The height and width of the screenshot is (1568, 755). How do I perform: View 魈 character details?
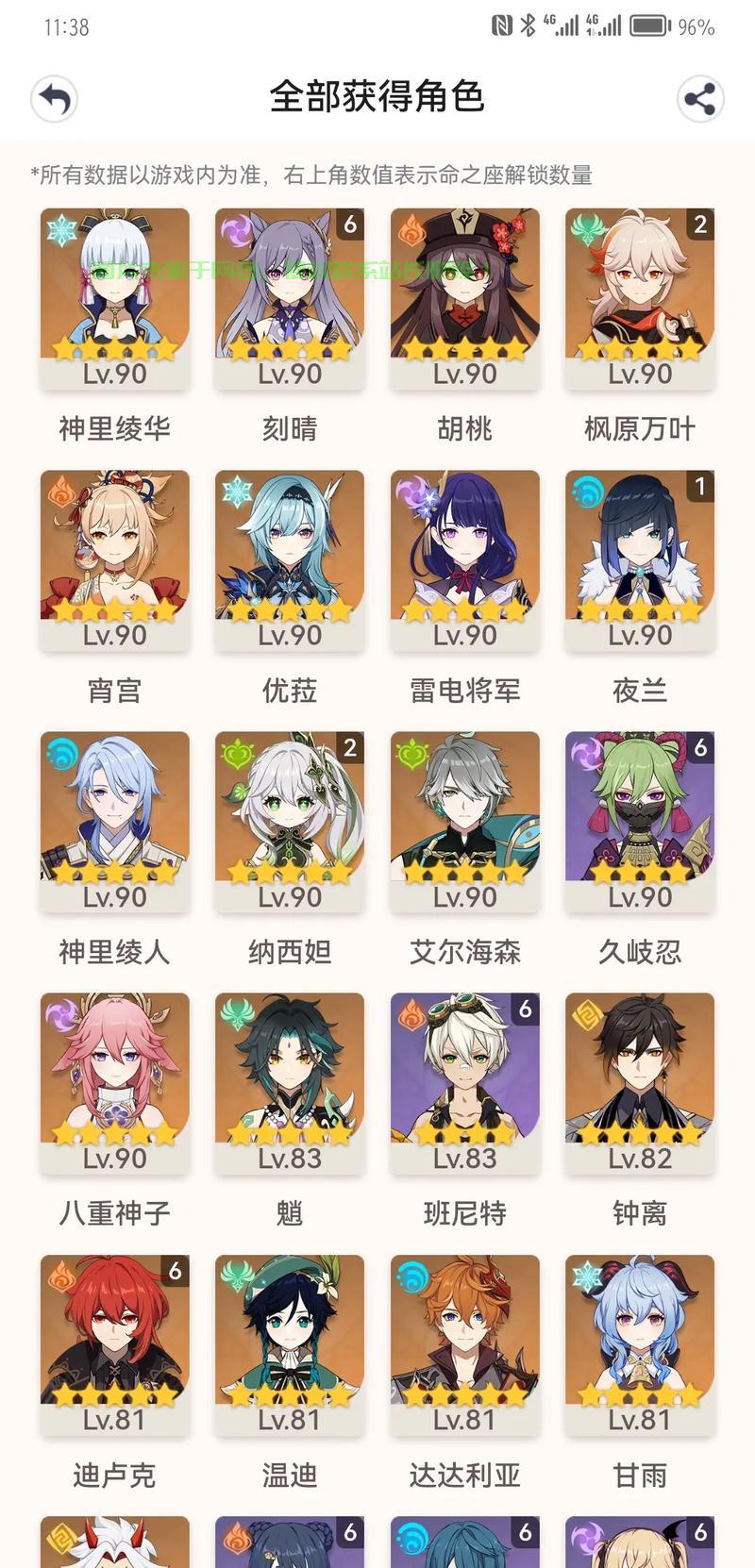pyautogui.click(x=290, y=1082)
